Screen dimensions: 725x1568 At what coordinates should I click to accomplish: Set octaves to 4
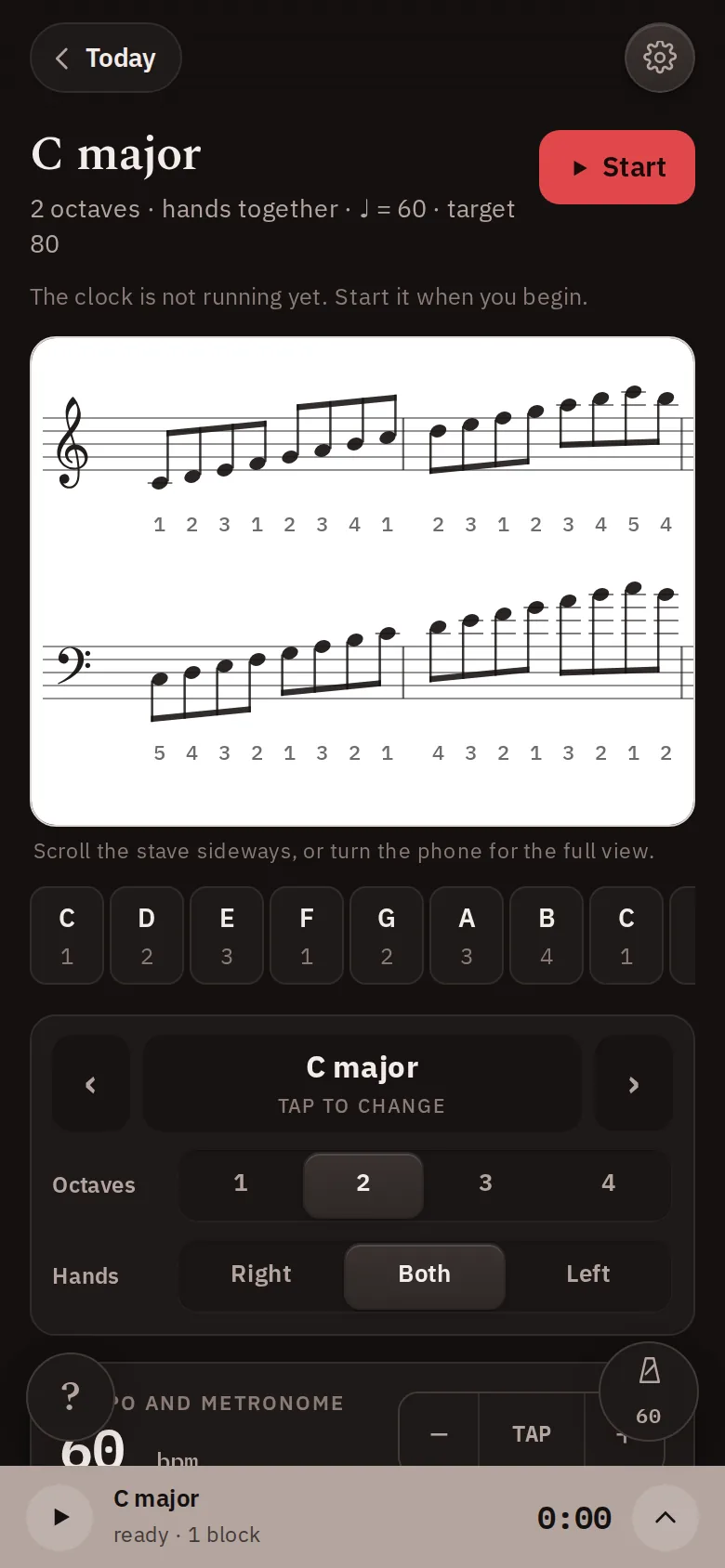[608, 1183]
